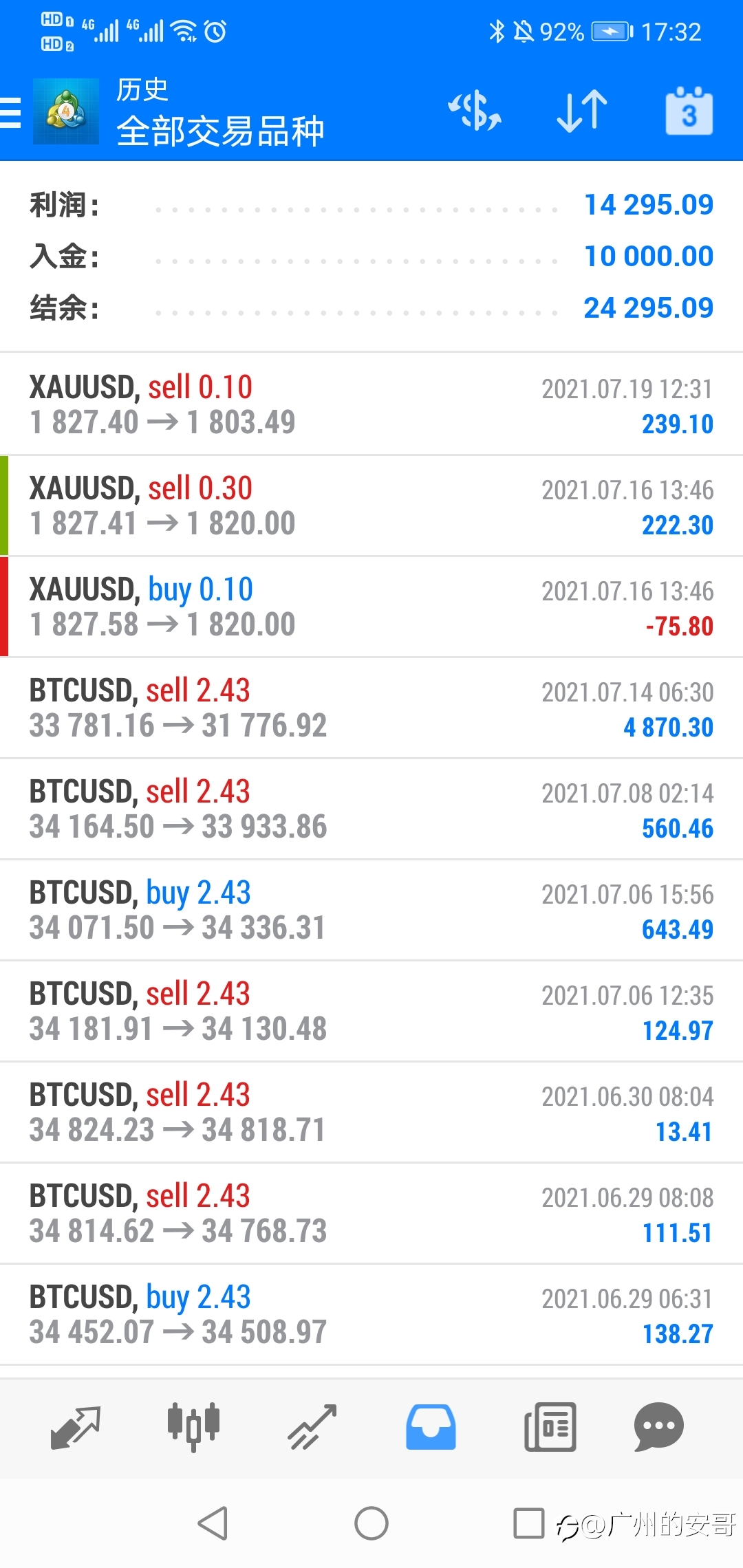
Task: Switch to the candlestick chart tab
Action: pos(194,1427)
